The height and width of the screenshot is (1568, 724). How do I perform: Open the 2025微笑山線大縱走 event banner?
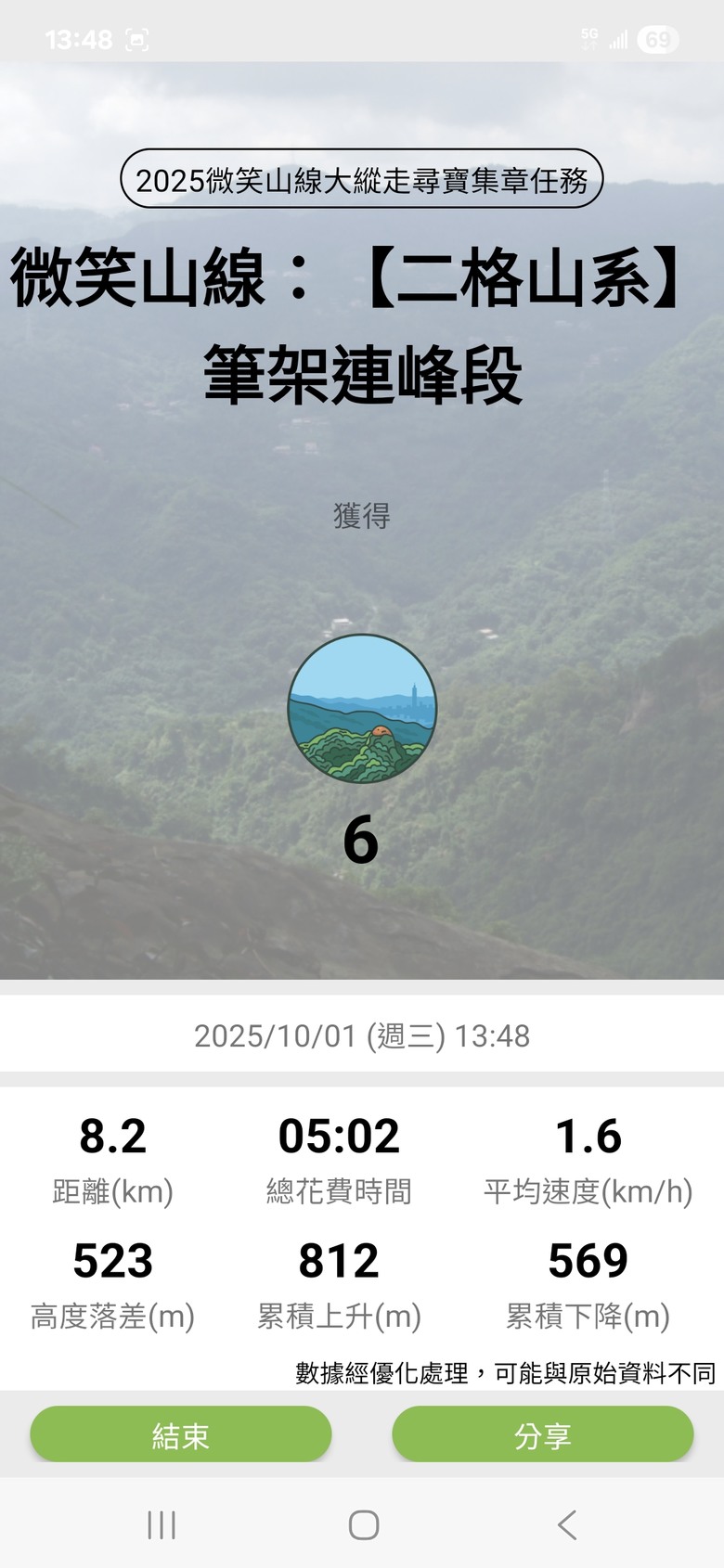362,180
